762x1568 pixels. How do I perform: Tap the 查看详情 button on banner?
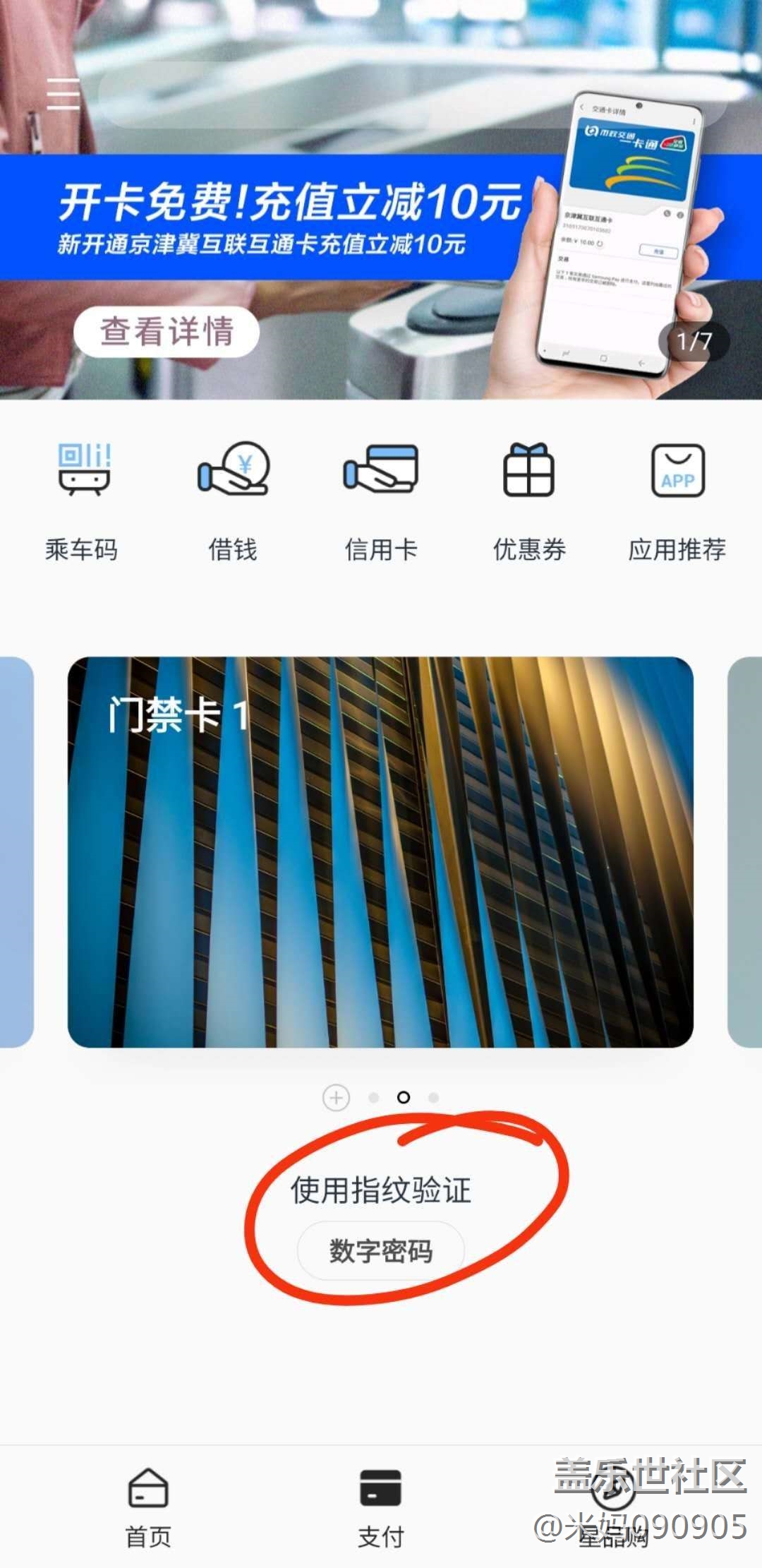click(167, 331)
